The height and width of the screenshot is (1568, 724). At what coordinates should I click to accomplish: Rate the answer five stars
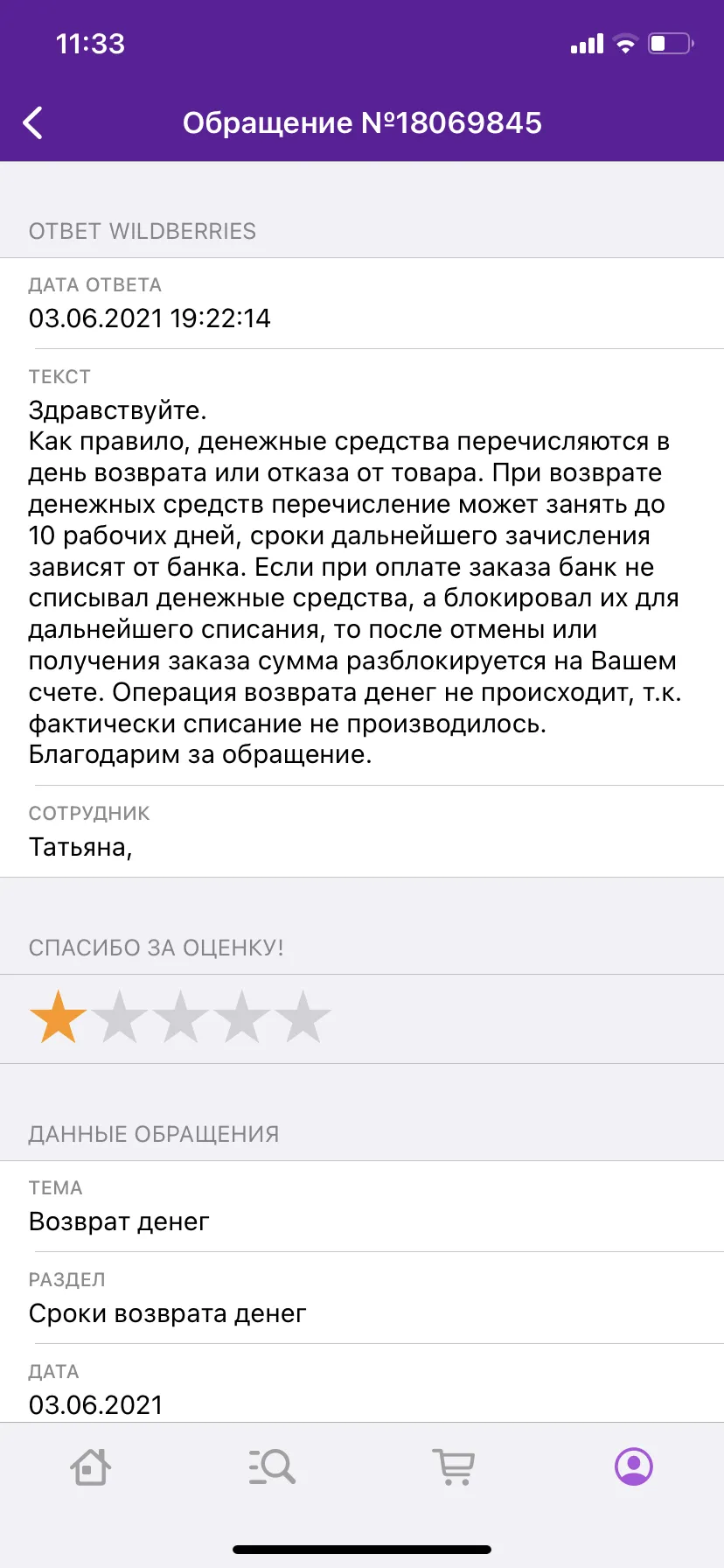click(303, 1018)
